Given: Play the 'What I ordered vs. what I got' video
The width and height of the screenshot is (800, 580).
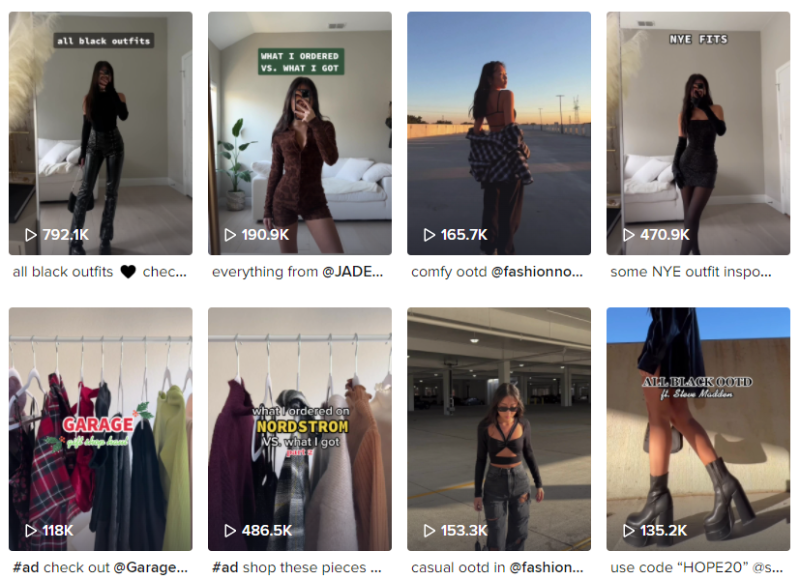Looking at the screenshot, I should pos(299,133).
